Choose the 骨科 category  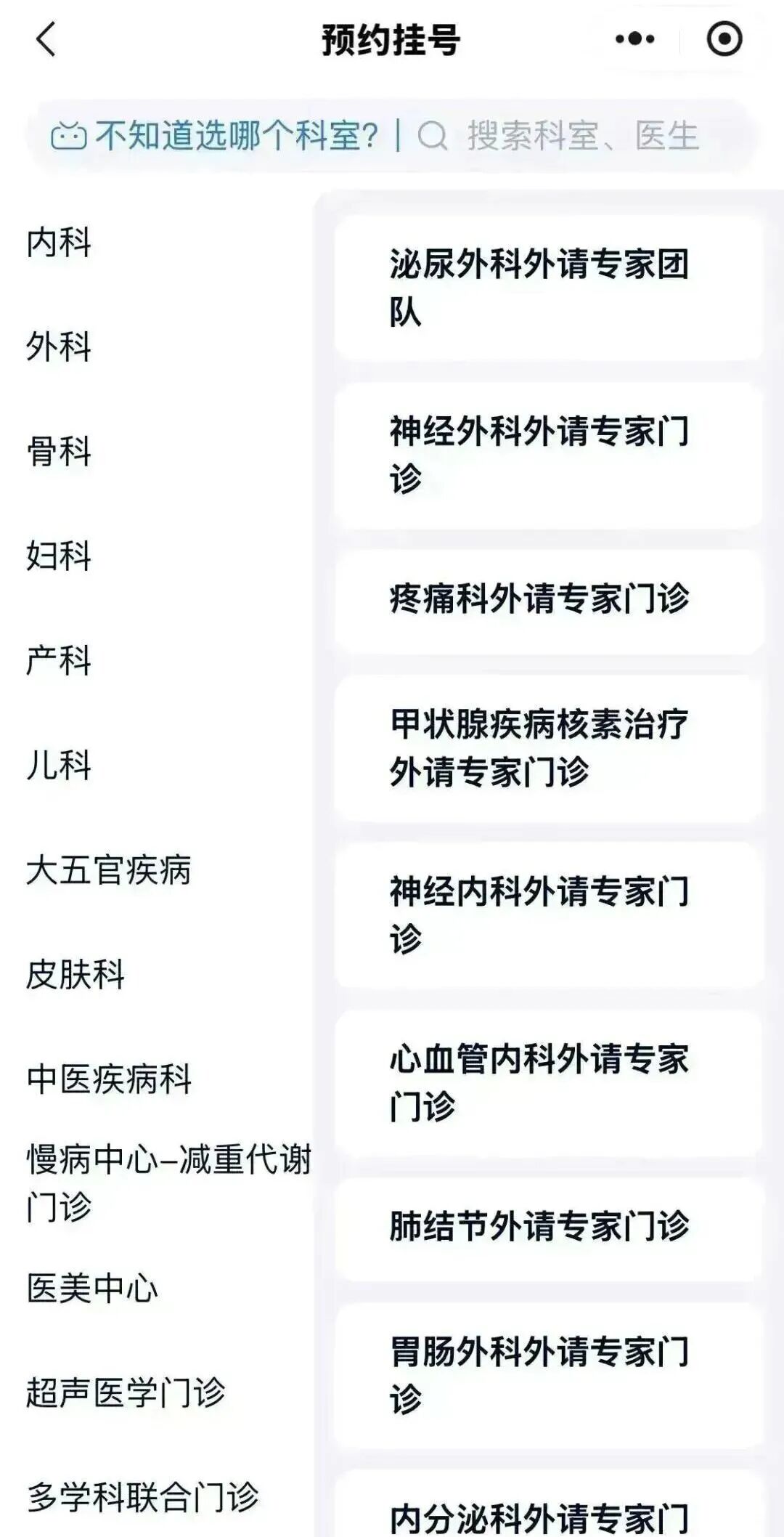[x=59, y=451]
